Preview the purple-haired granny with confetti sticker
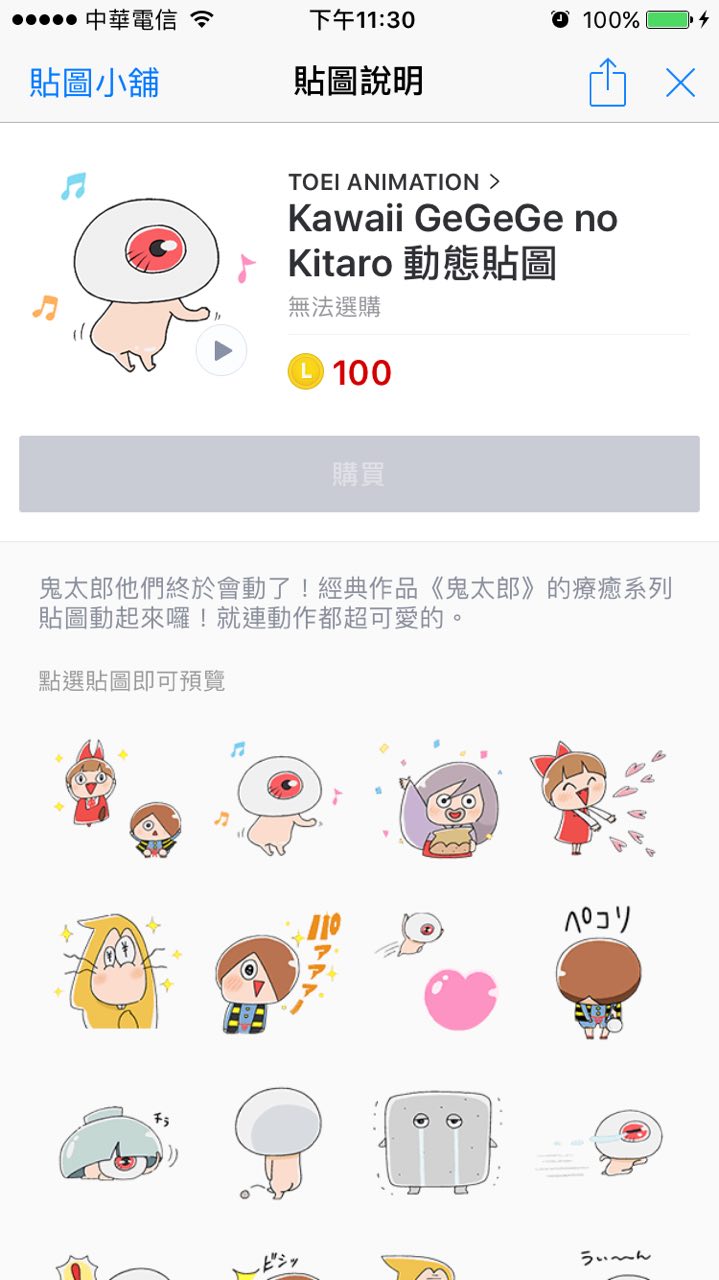719x1280 pixels. tap(440, 799)
